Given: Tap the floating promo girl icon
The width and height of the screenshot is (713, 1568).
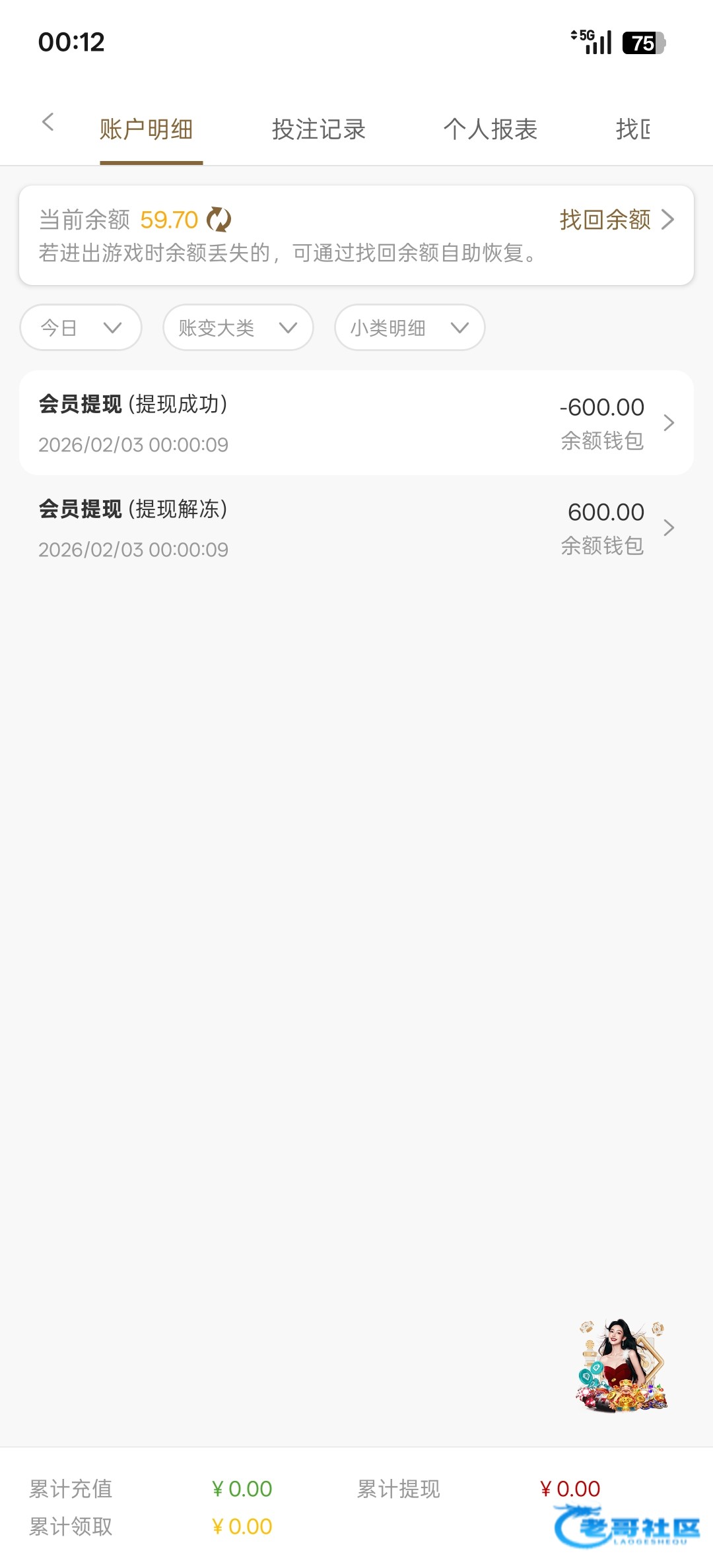Looking at the screenshot, I should click(x=623, y=1365).
